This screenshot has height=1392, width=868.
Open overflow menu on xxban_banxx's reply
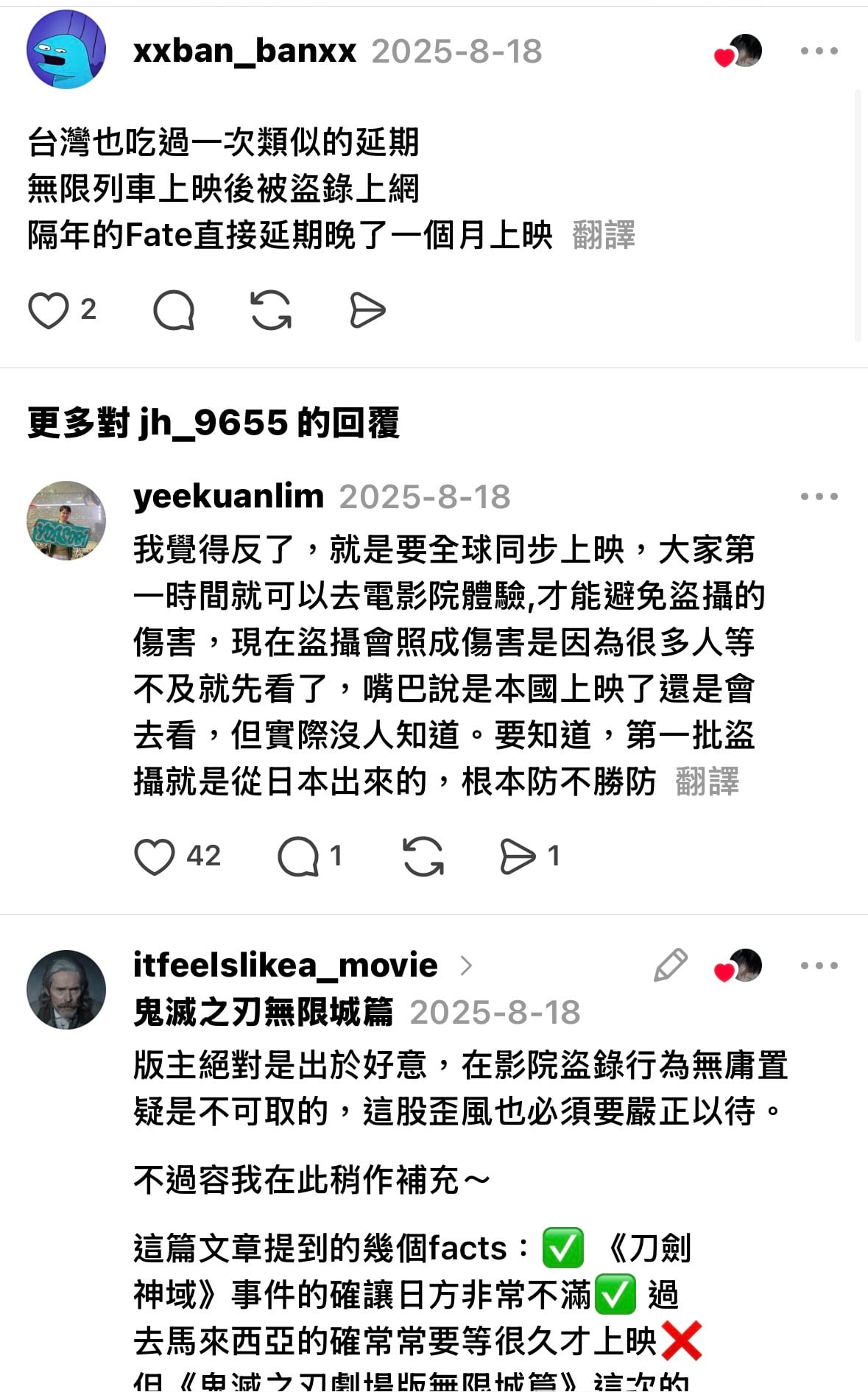[x=819, y=51]
